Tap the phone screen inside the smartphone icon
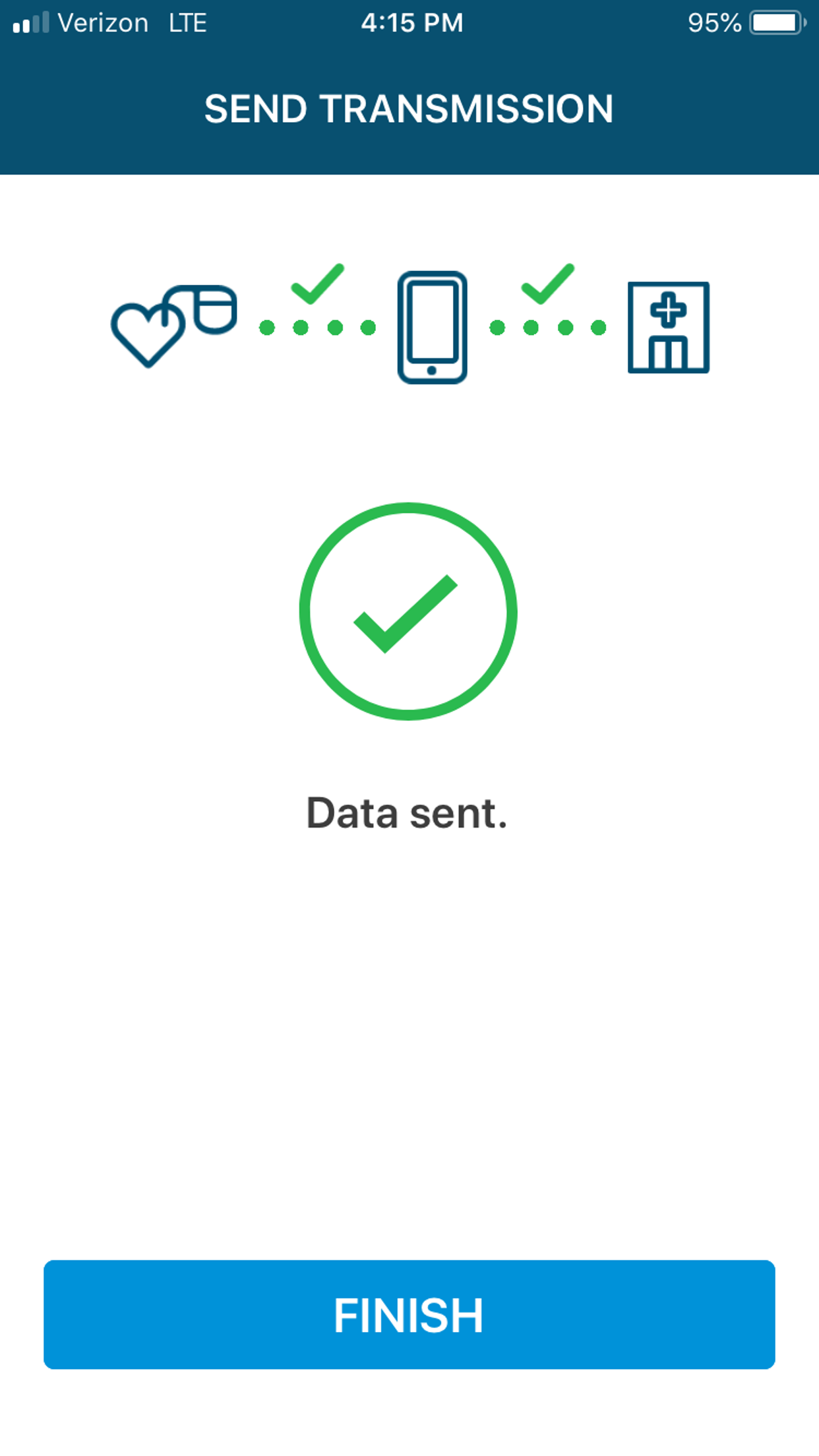This screenshot has height=1456, width=819. pos(432,323)
